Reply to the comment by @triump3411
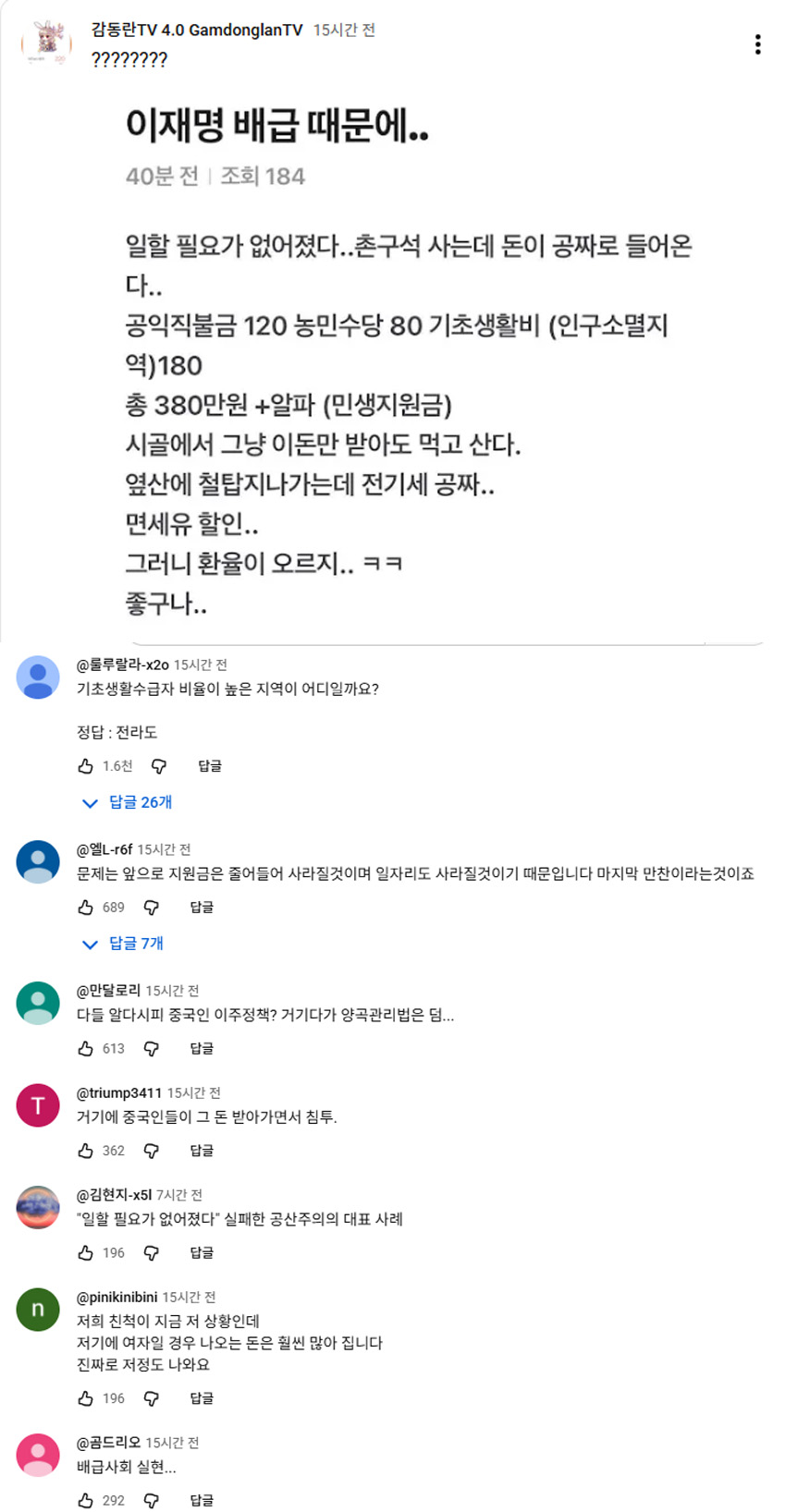Viewport: 786px width, 1512px height. pos(202,1151)
